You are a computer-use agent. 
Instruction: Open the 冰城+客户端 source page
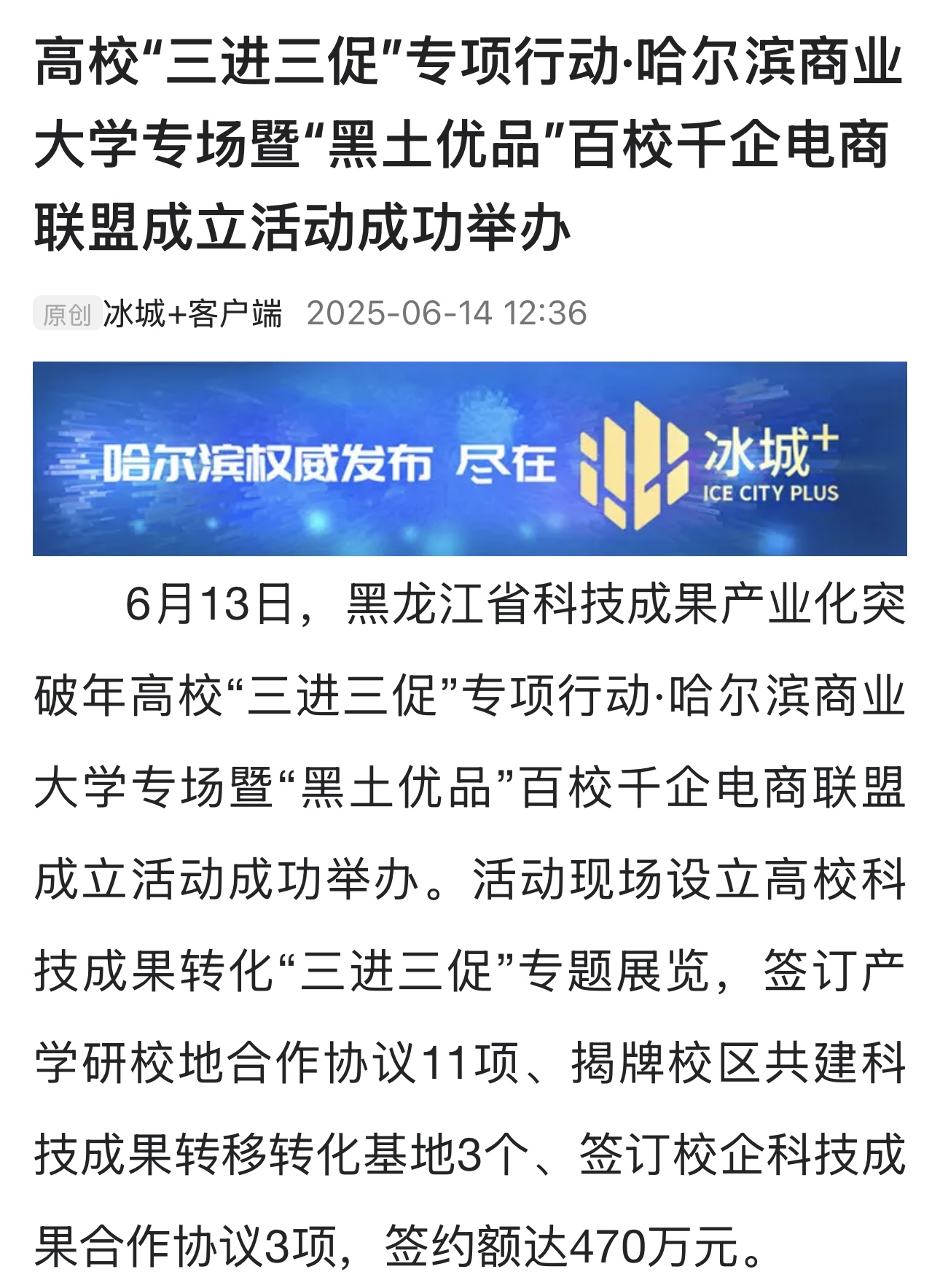(x=192, y=314)
